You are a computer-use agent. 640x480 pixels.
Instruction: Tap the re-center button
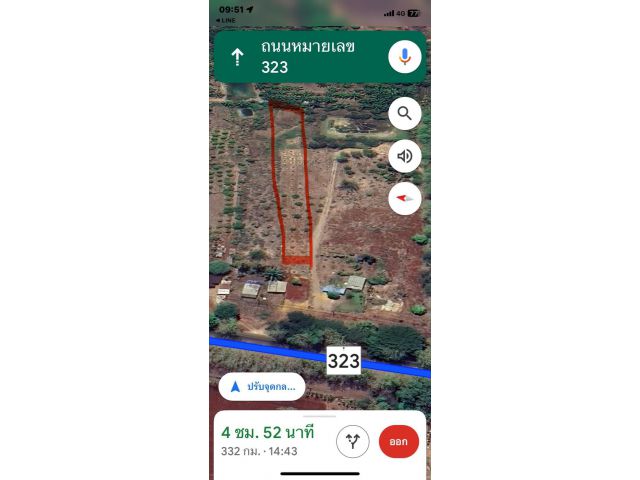(x=262, y=387)
